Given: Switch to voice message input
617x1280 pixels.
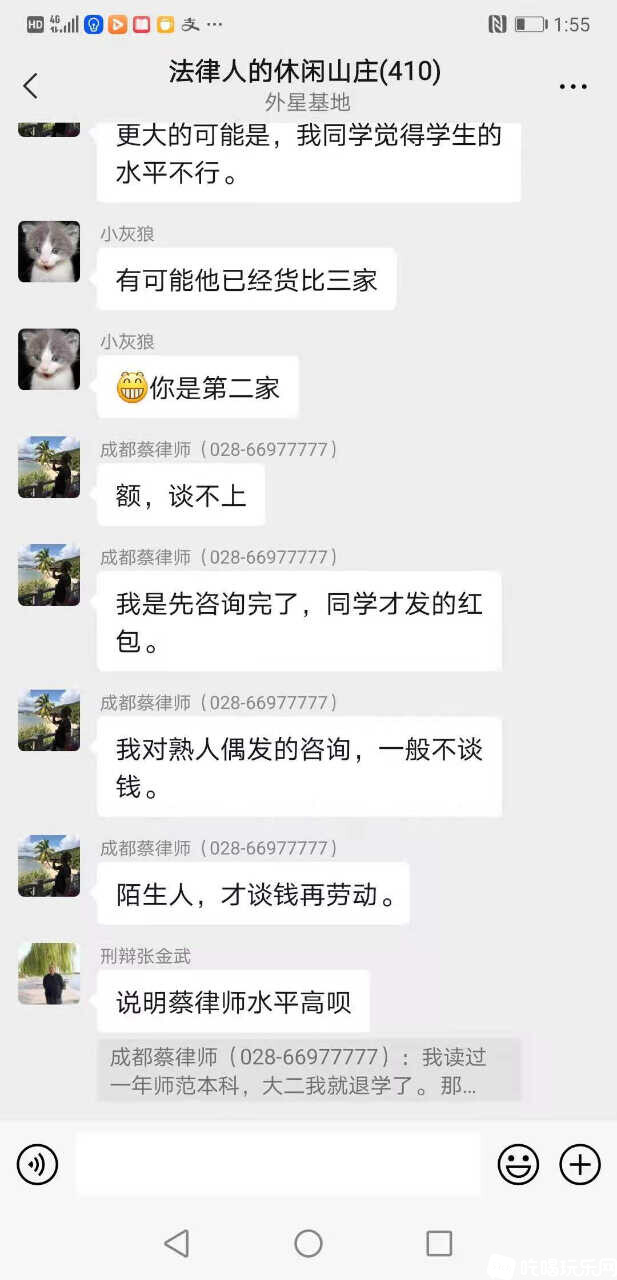Looking at the screenshot, I should [x=37, y=1164].
